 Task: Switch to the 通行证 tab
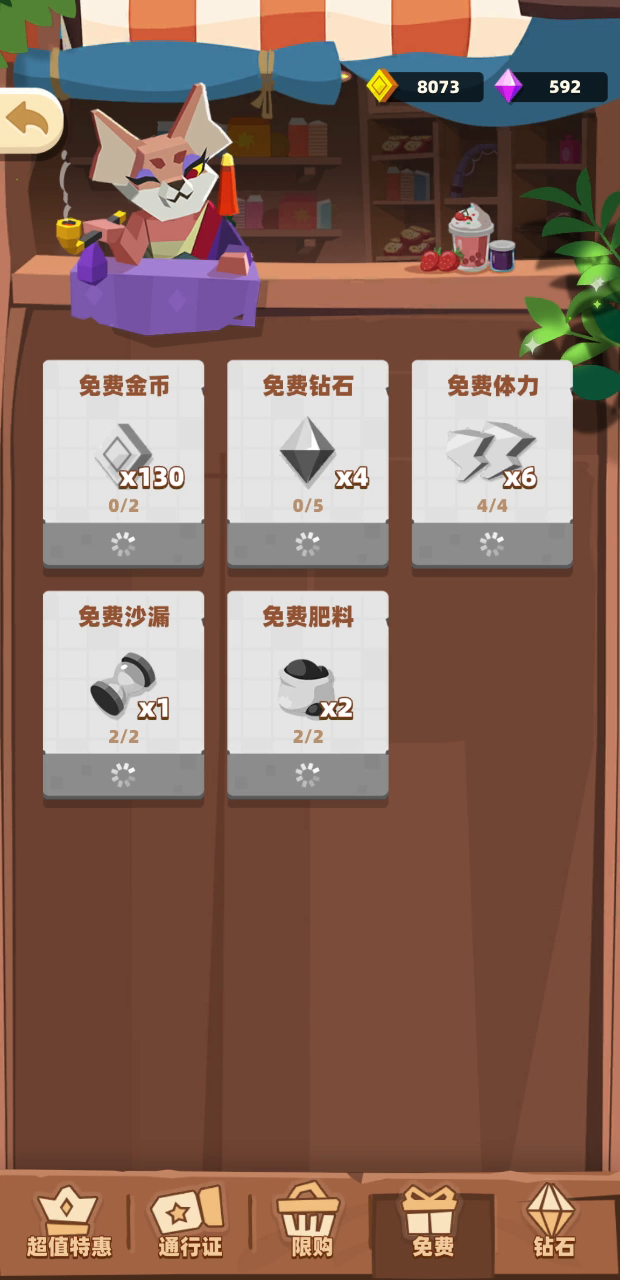coord(189,1222)
